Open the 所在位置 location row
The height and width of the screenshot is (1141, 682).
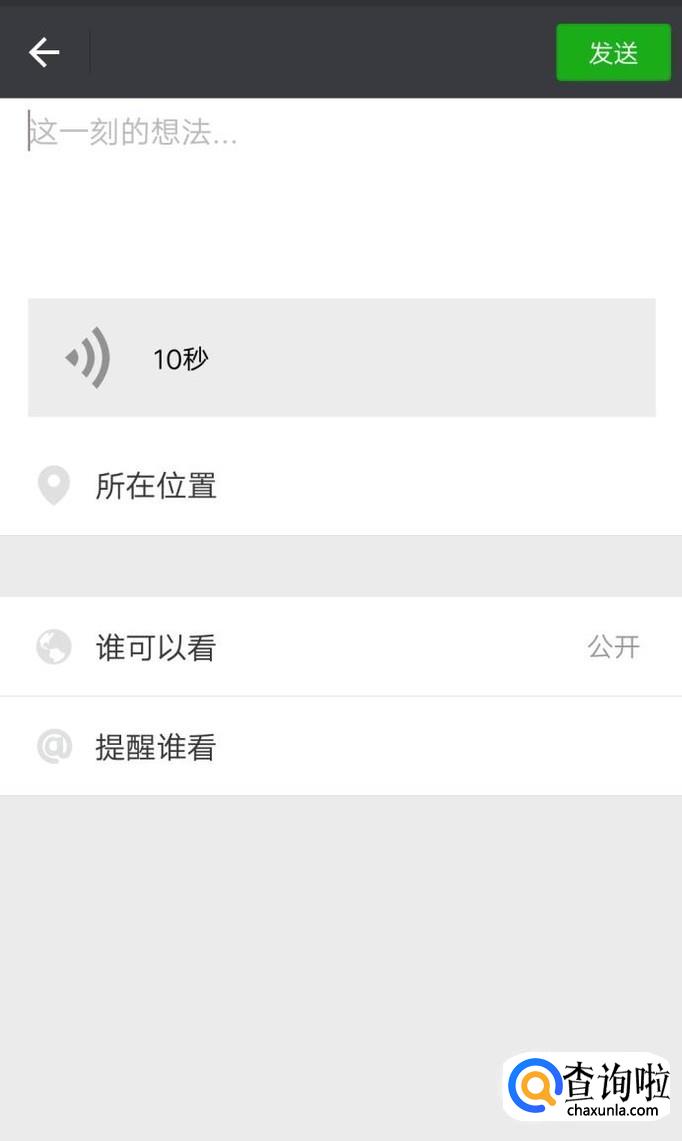tap(340, 486)
